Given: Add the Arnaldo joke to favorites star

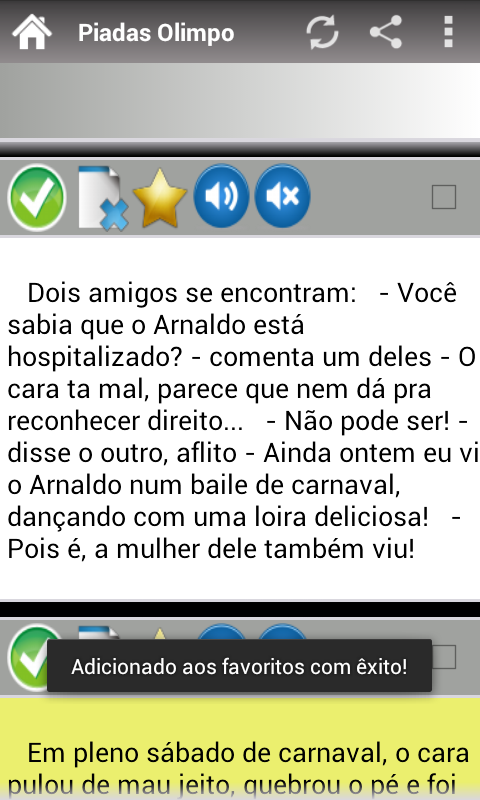Looking at the screenshot, I should (x=160, y=197).
